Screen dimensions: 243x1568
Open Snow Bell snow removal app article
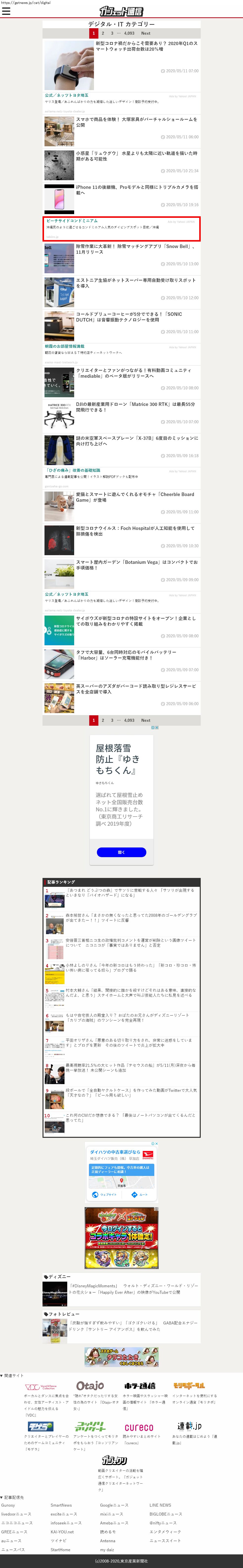(x=136, y=249)
